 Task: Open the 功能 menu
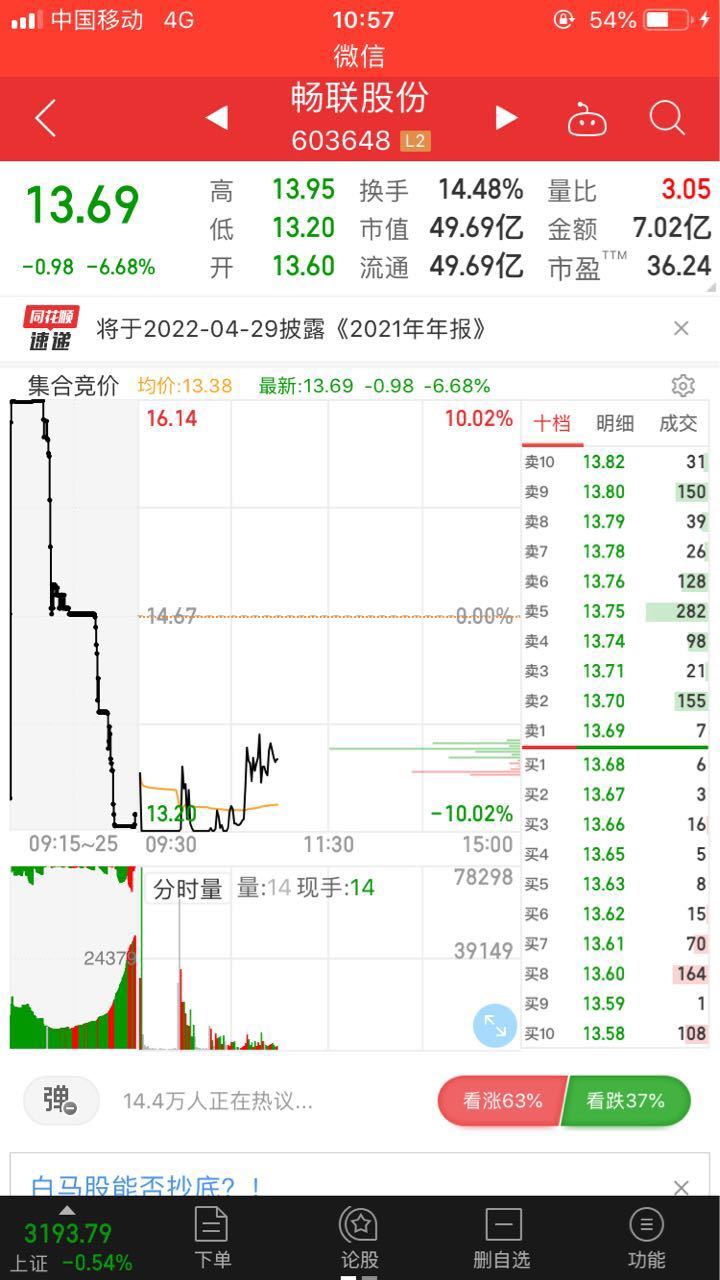click(646, 1238)
